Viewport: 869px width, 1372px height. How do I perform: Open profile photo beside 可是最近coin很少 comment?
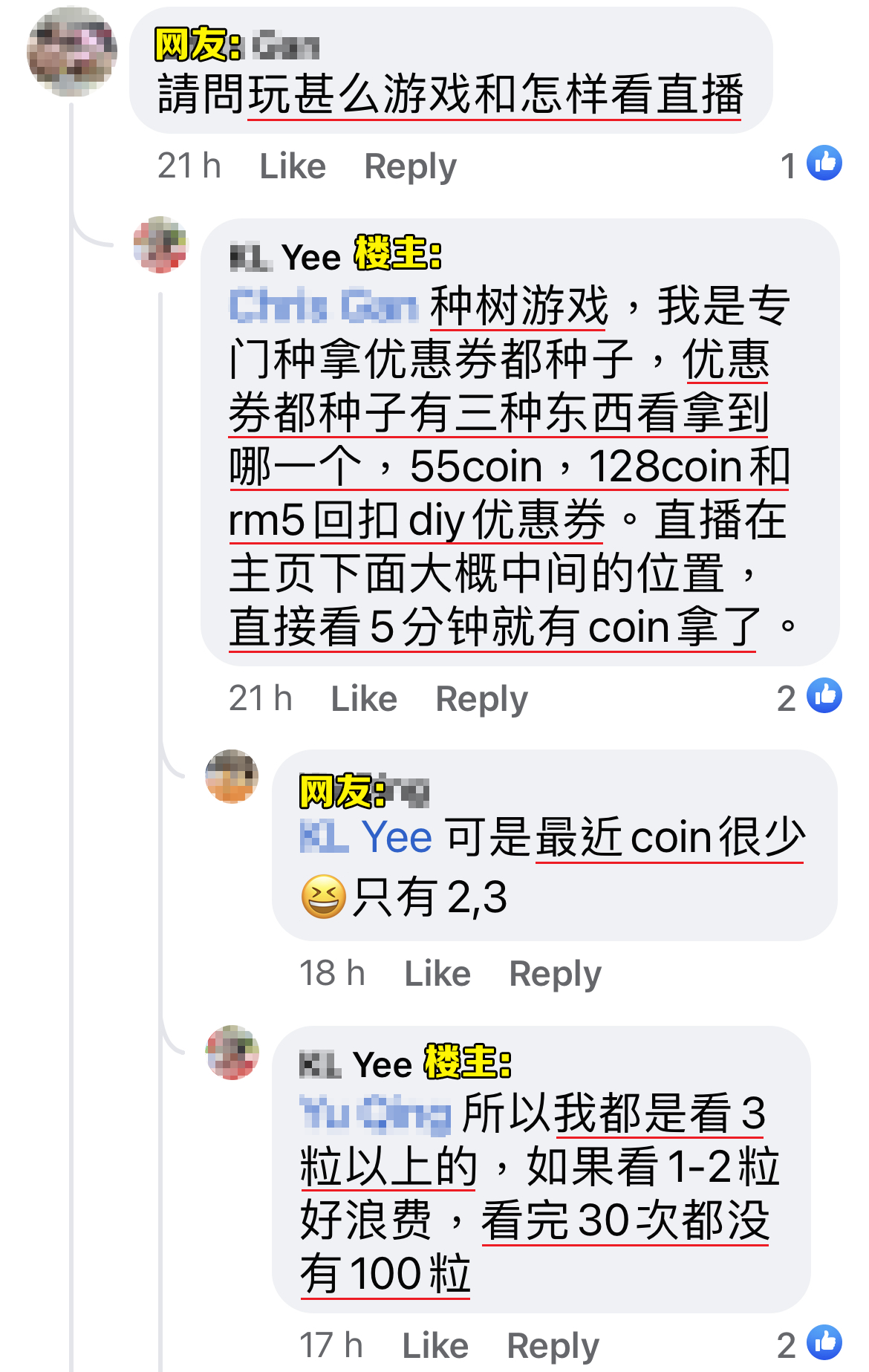click(x=232, y=776)
